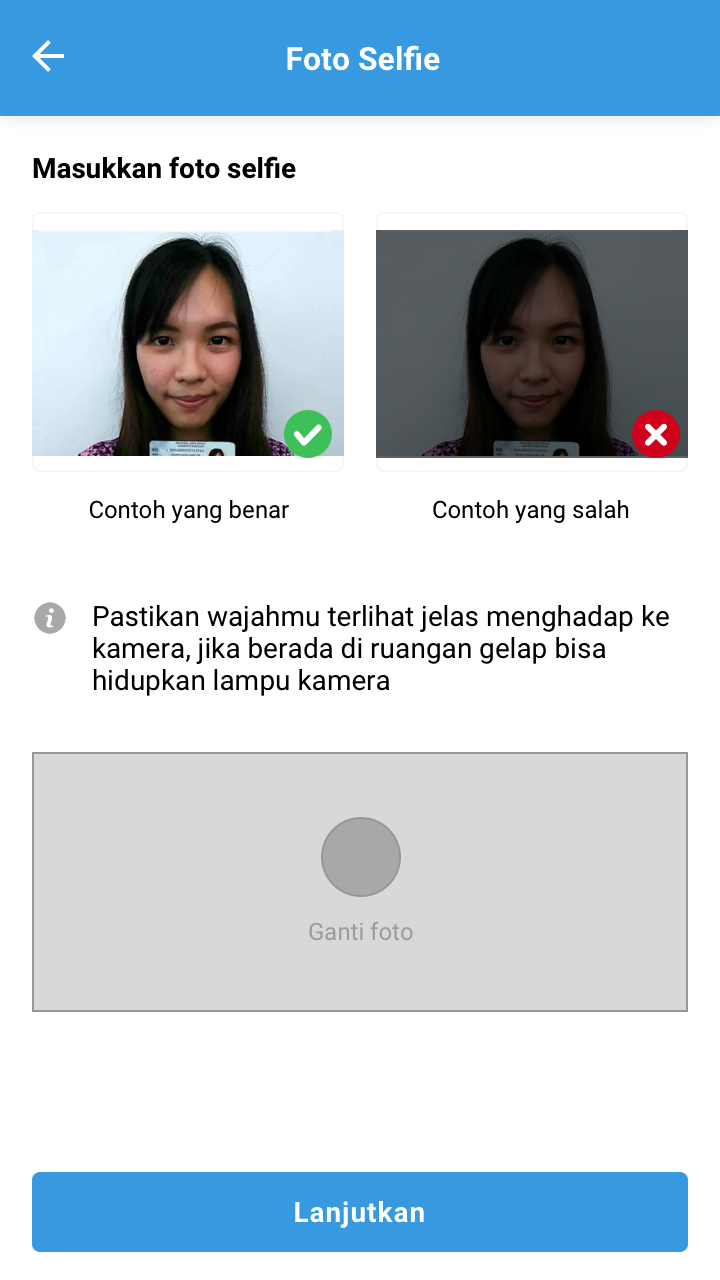720x1280 pixels.
Task: Go back using the arrow icon
Action: 48,57
